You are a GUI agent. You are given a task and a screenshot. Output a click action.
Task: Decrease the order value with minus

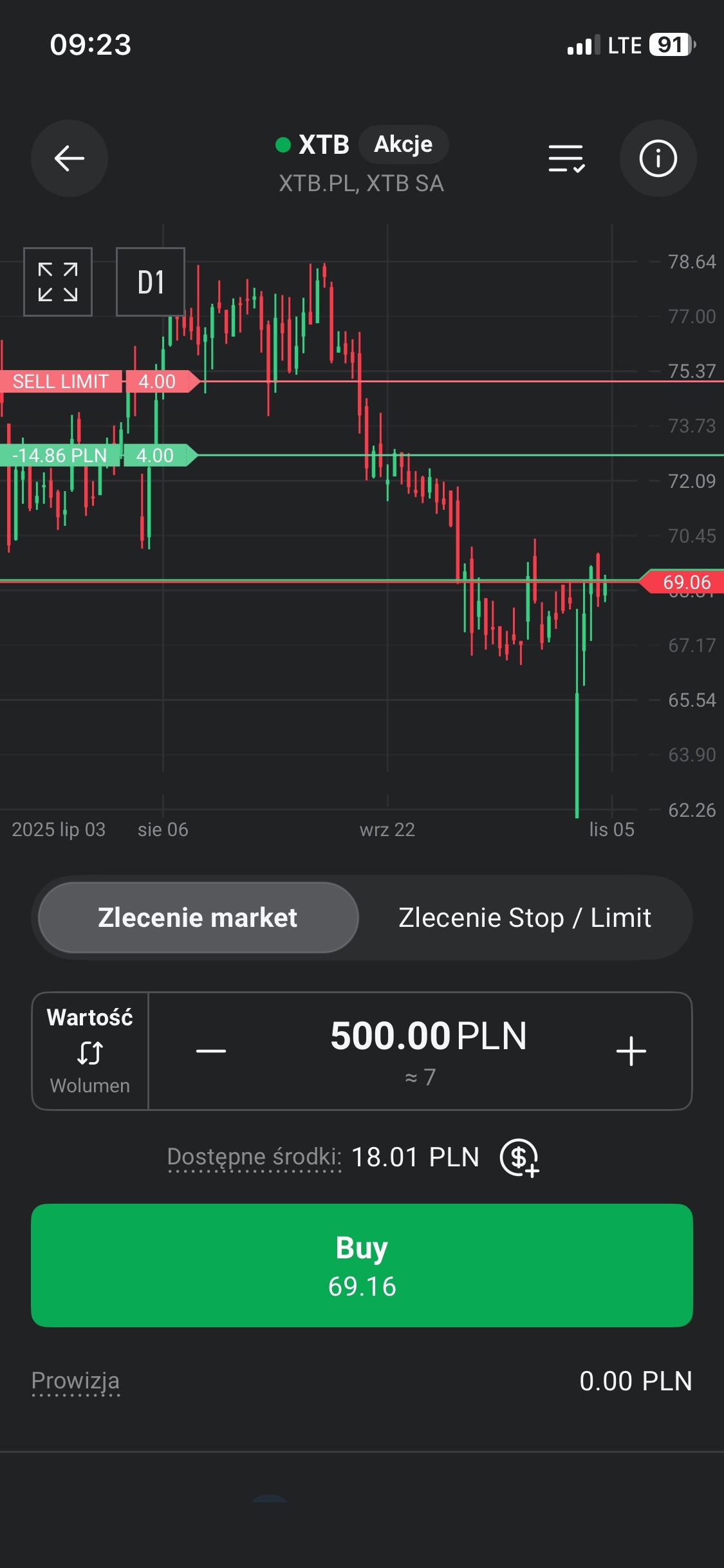pyautogui.click(x=211, y=1051)
